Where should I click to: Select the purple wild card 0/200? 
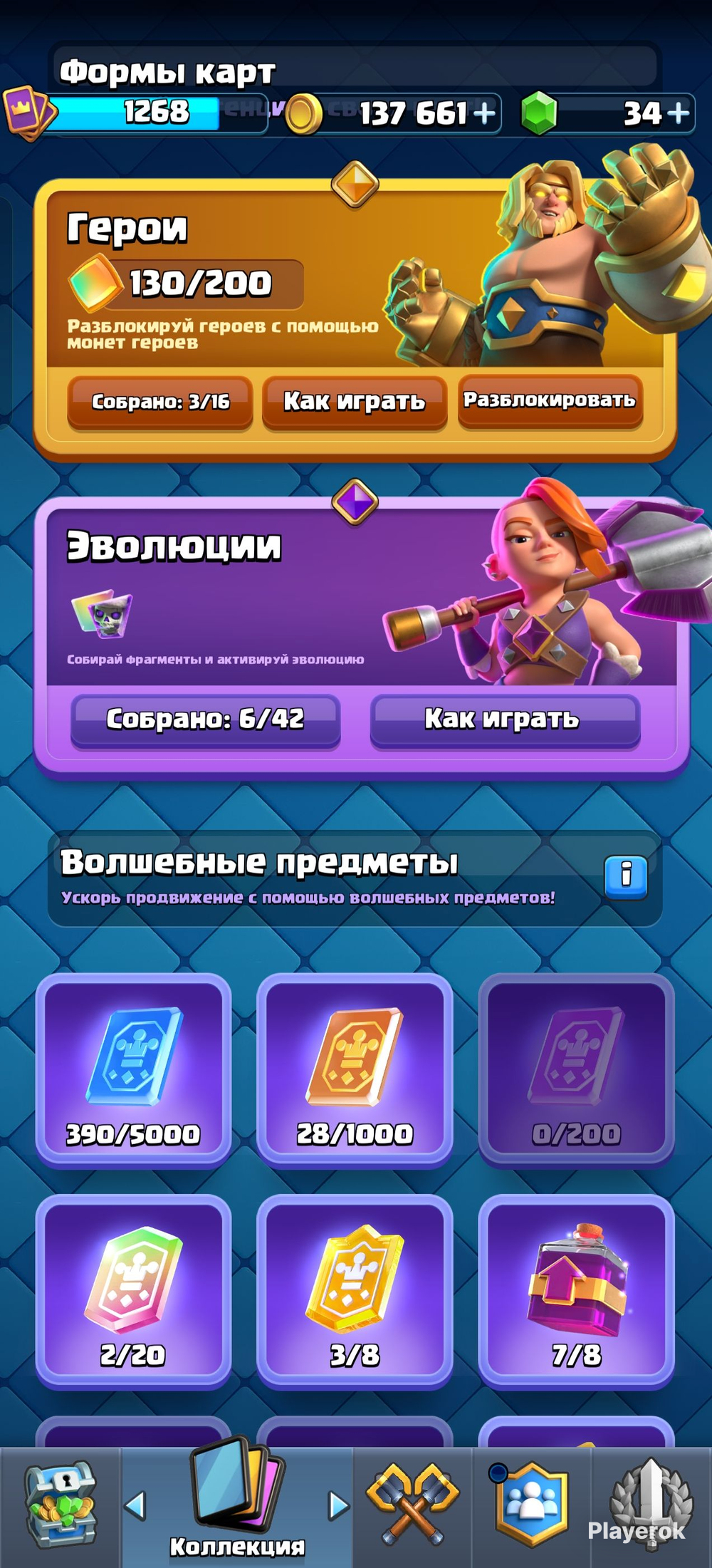point(576,1069)
